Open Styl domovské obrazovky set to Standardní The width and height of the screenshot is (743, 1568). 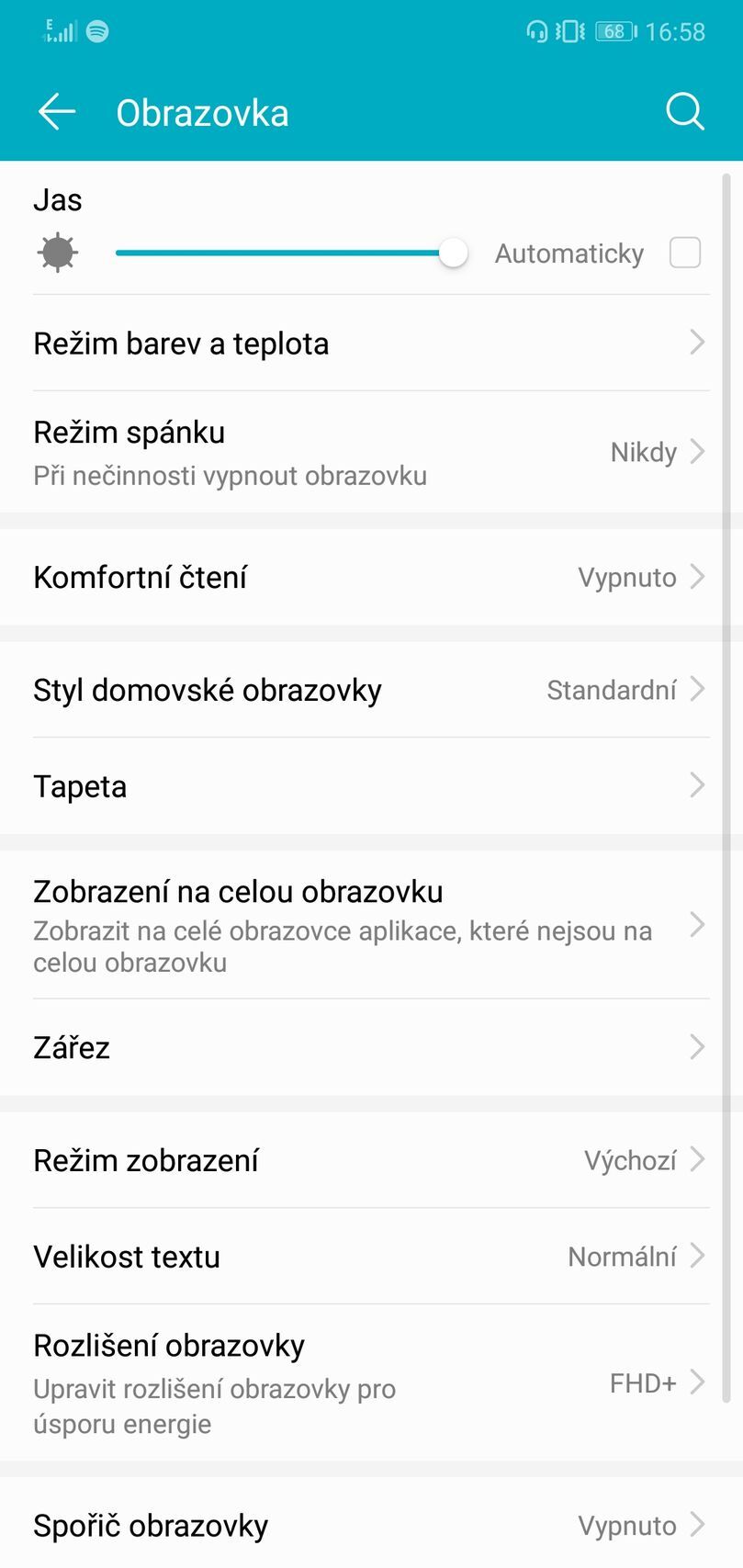coord(371,690)
